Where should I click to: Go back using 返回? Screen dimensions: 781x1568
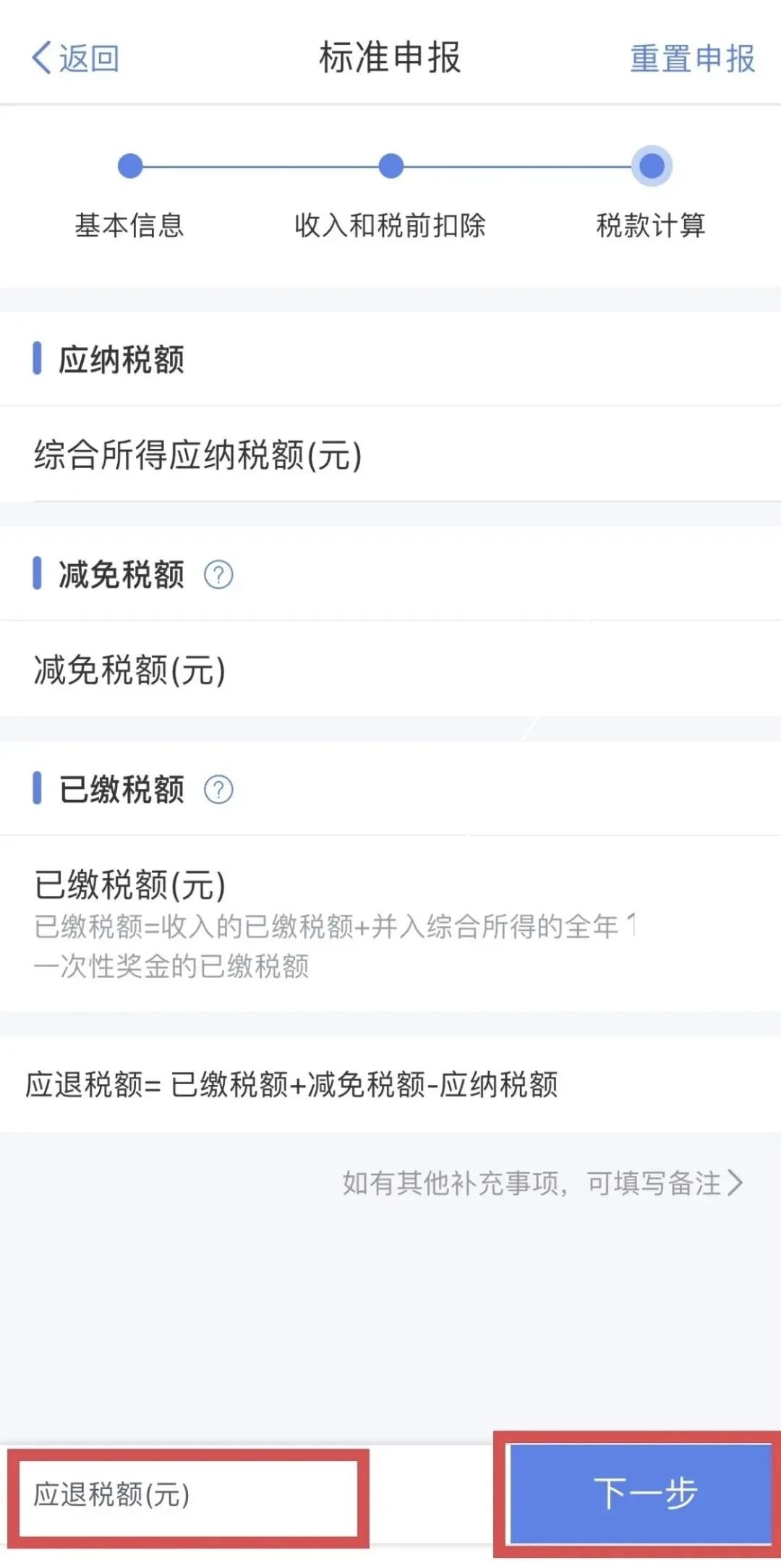(75, 58)
